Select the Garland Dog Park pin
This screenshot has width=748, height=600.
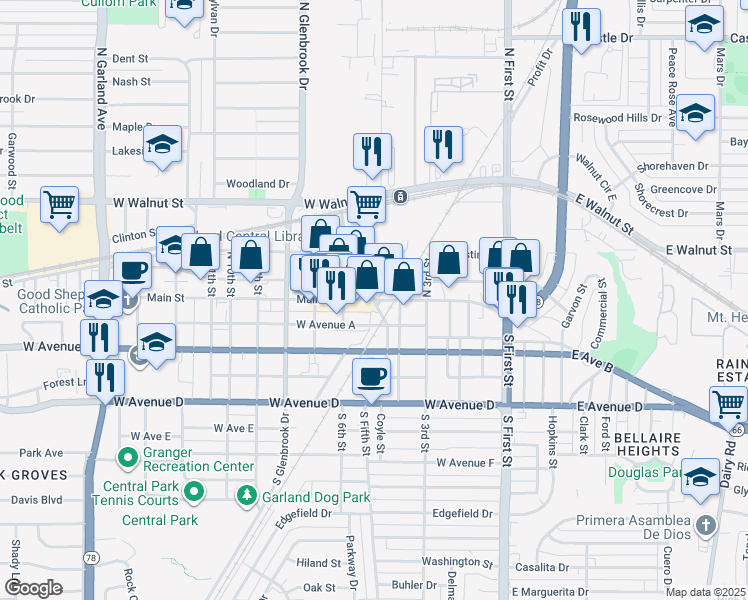(x=247, y=497)
